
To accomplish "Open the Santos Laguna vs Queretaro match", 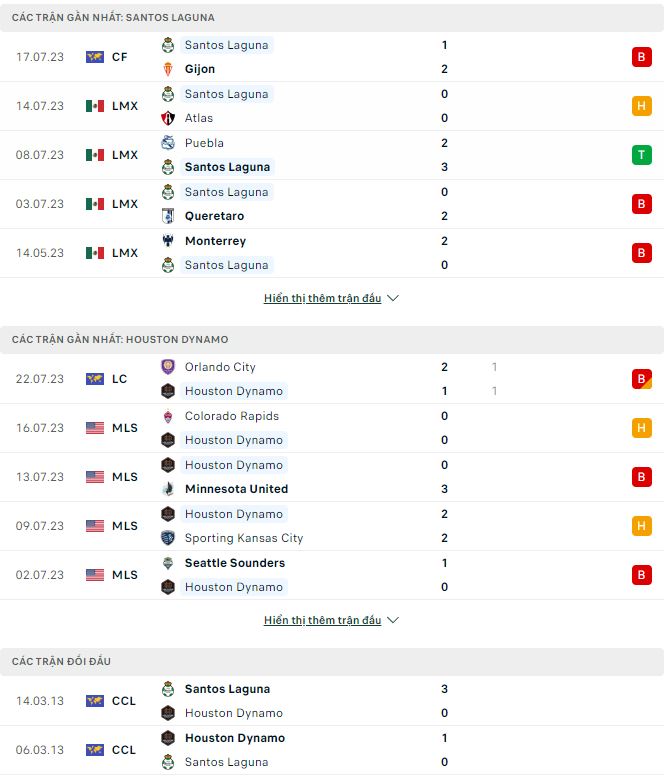I will [330, 204].
